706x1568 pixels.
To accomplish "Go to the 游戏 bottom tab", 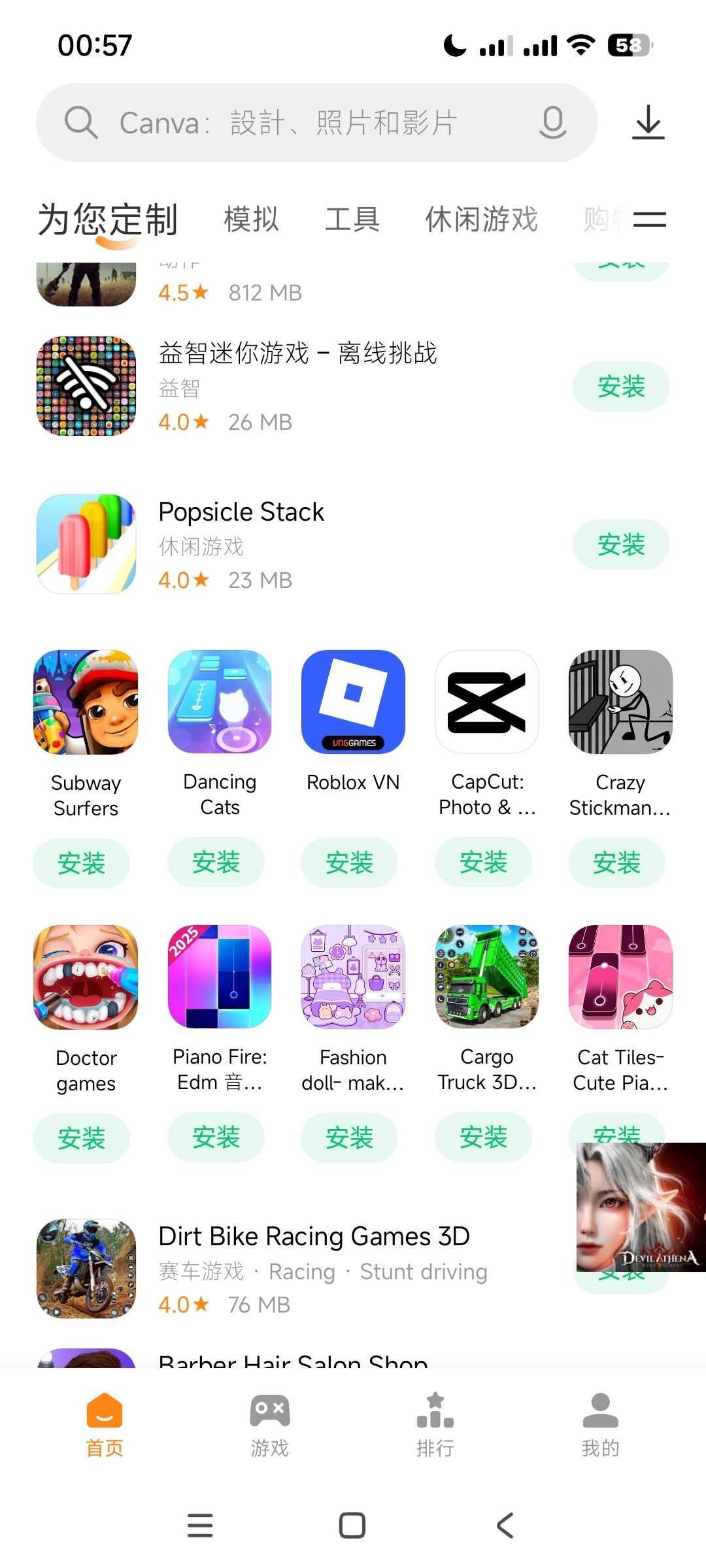I will (x=269, y=1426).
